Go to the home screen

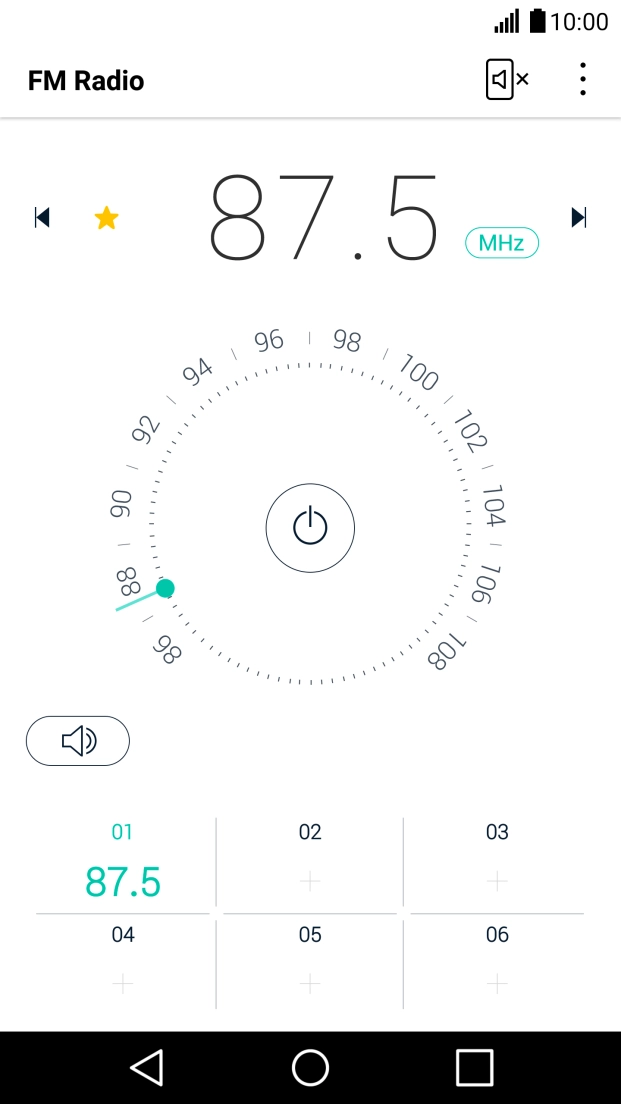point(310,1068)
